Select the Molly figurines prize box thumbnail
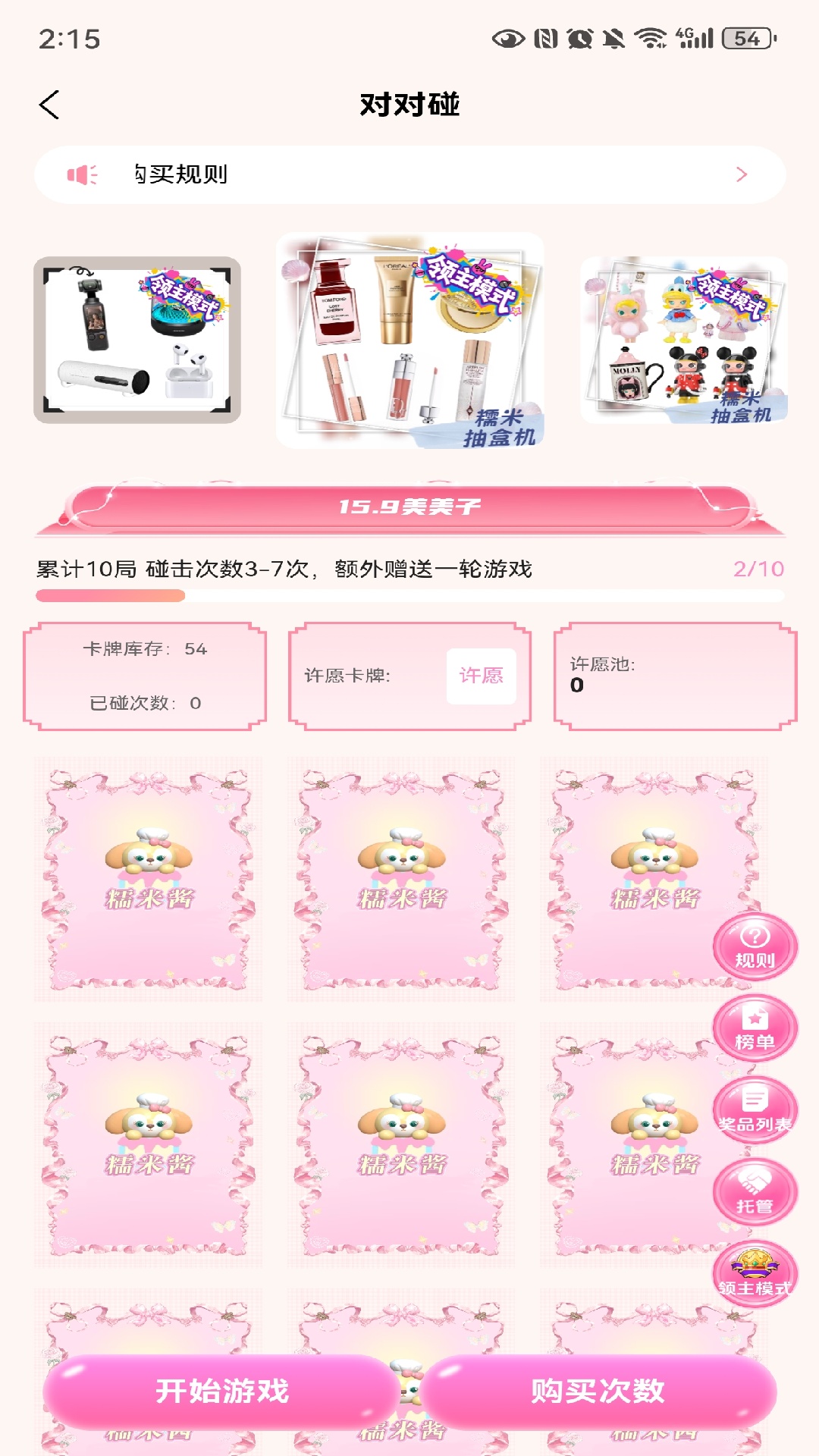Image resolution: width=819 pixels, height=1456 pixels. [684, 340]
